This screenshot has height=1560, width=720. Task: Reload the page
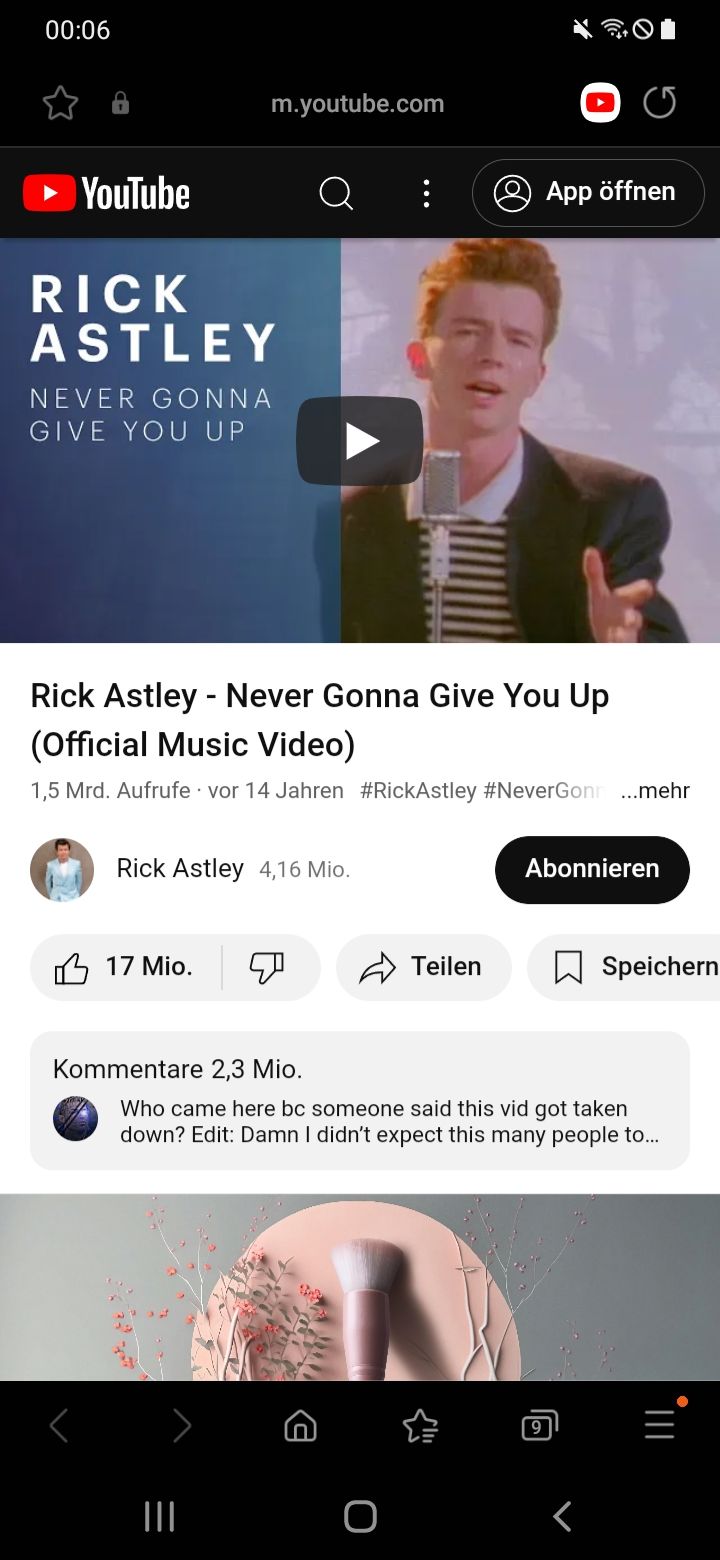pos(659,103)
